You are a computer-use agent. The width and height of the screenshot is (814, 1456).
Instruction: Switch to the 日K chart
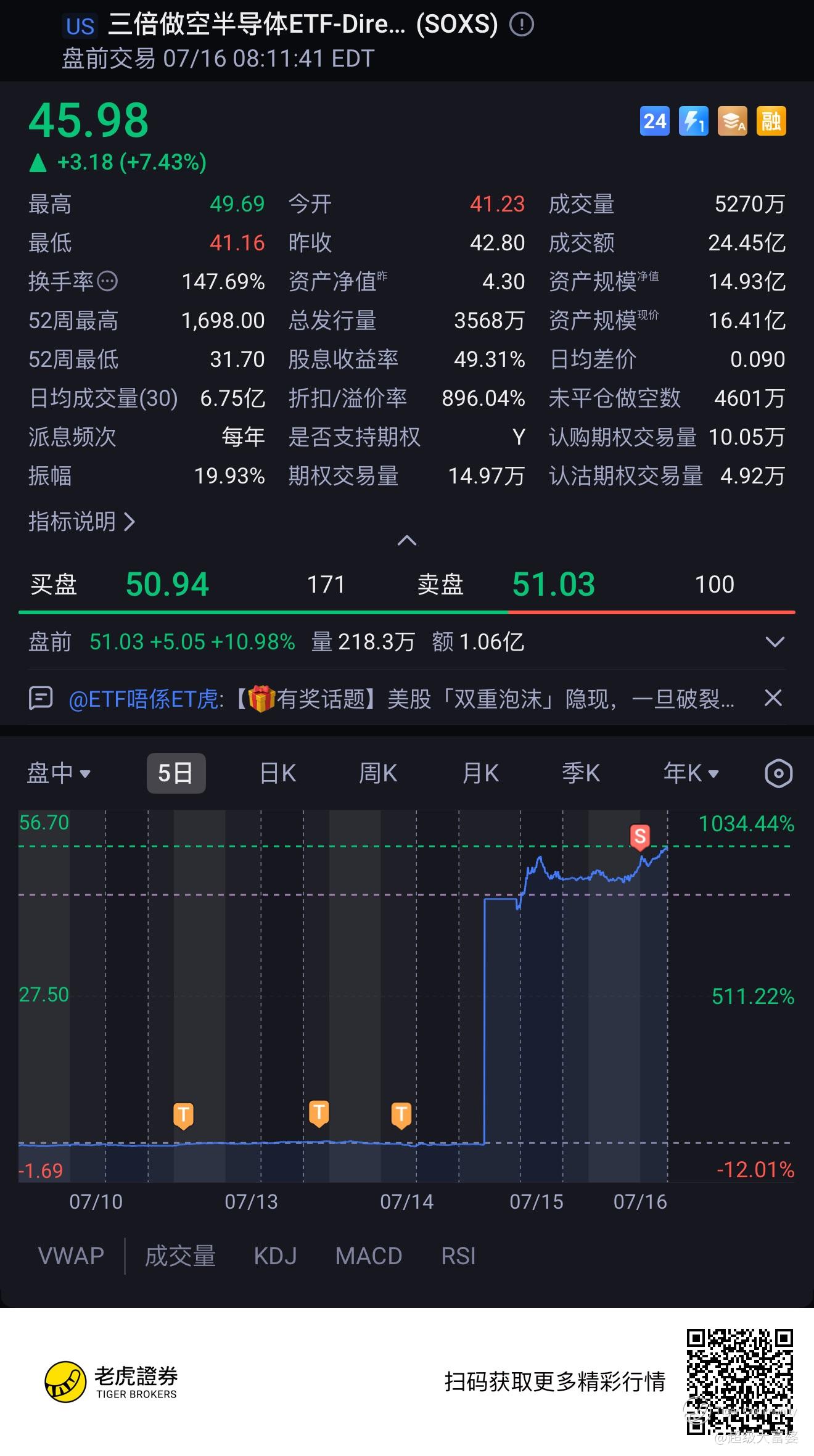[278, 773]
